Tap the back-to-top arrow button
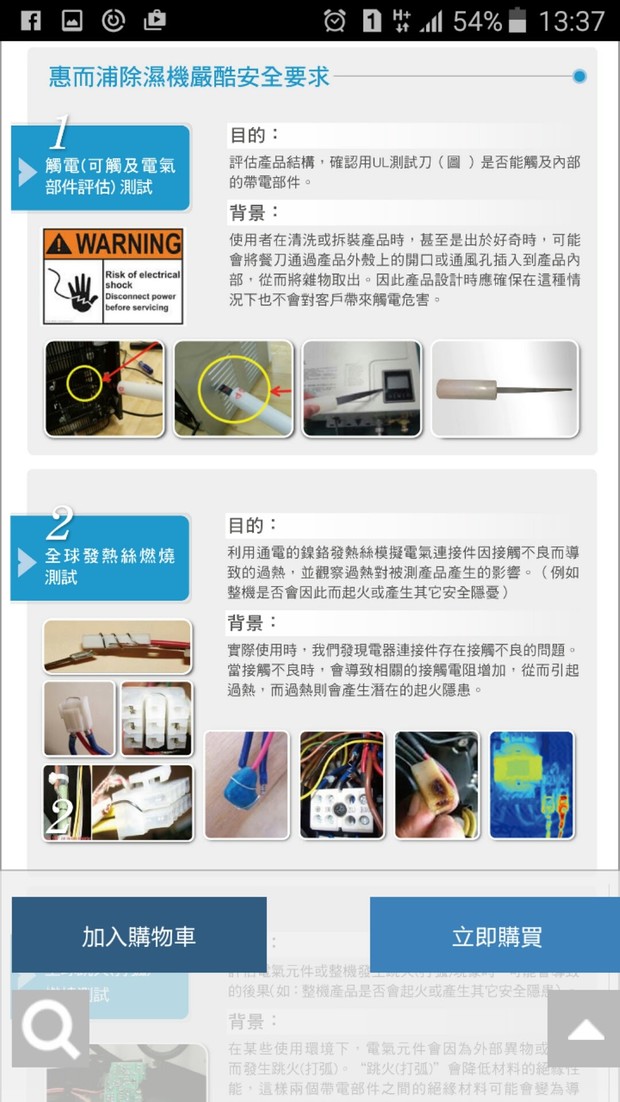This screenshot has height=1102, width=620. pos(584,1029)
